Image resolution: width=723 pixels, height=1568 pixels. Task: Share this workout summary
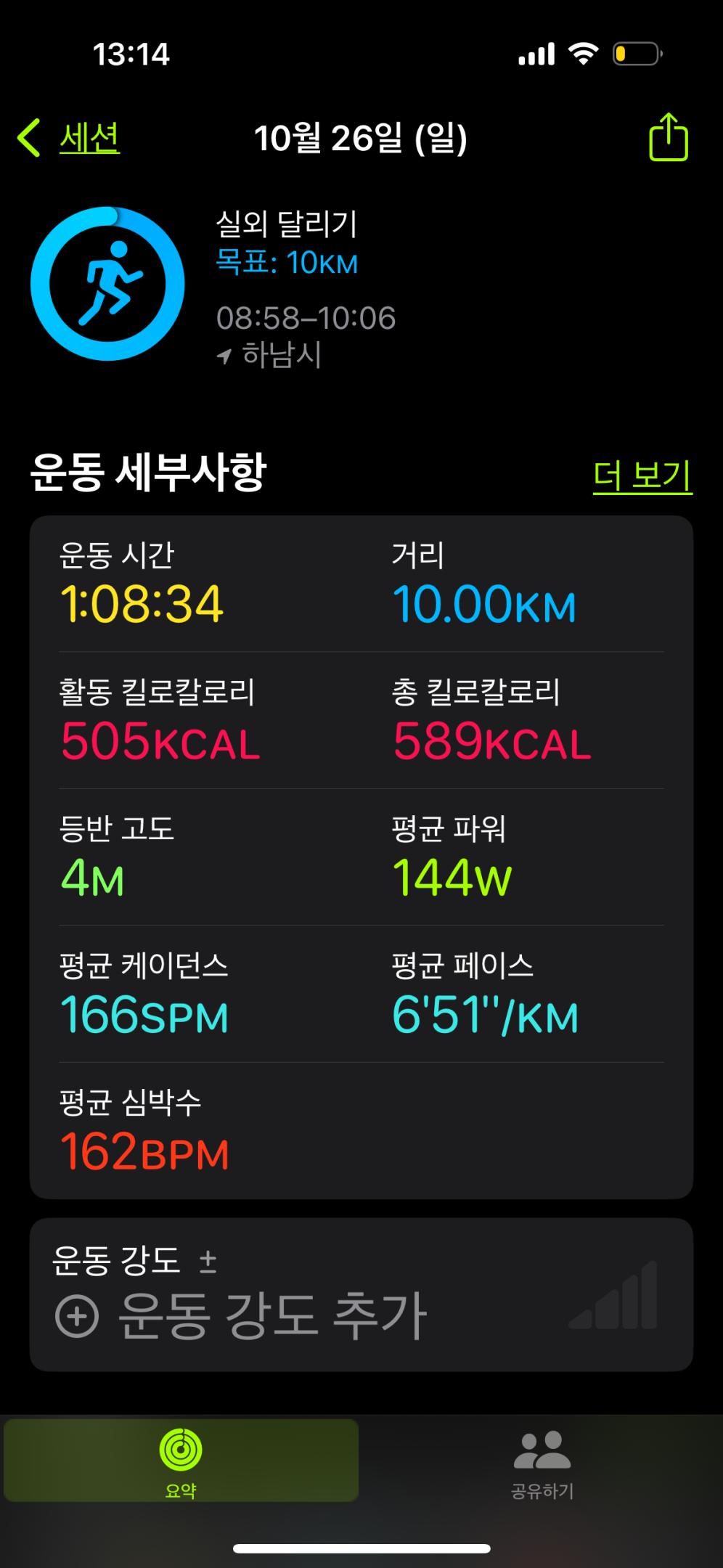click(x=668, y=138)
